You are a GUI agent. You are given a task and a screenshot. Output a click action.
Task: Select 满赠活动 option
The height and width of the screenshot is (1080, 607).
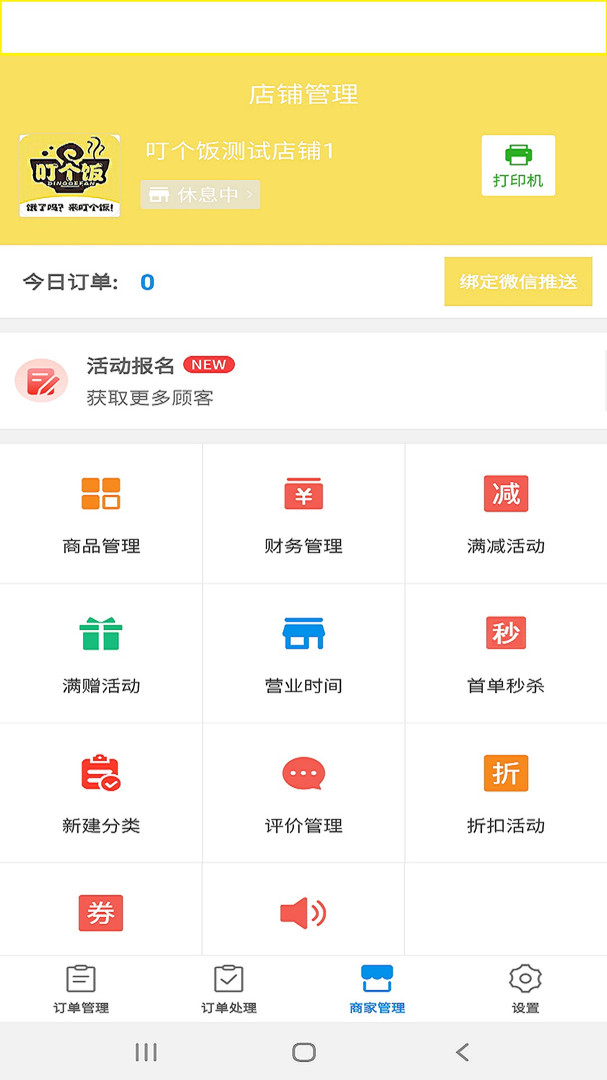coord(101,654)
